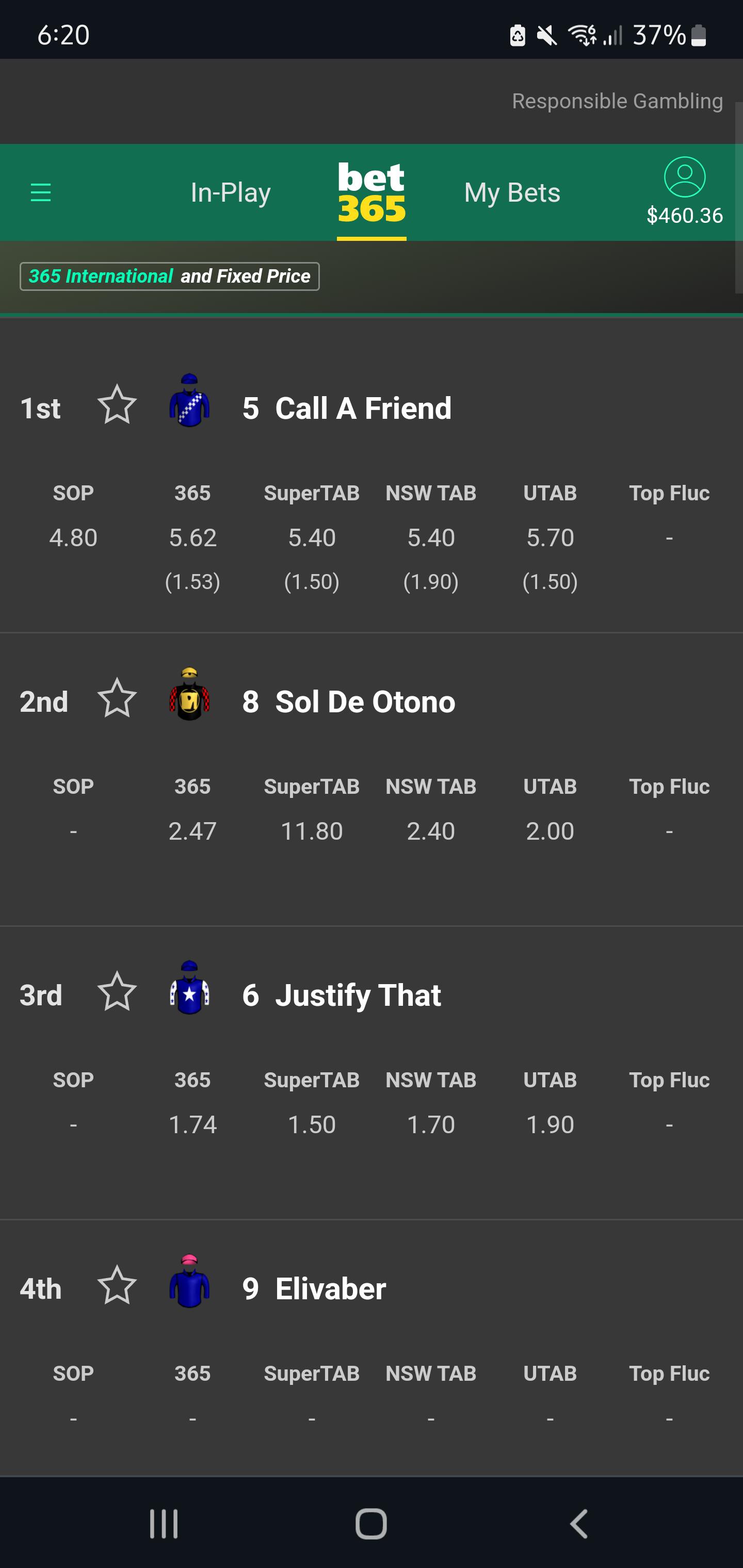Open the hamburger menu
This screenshot has width=743, height=1568.
click(x=41, y=192)
